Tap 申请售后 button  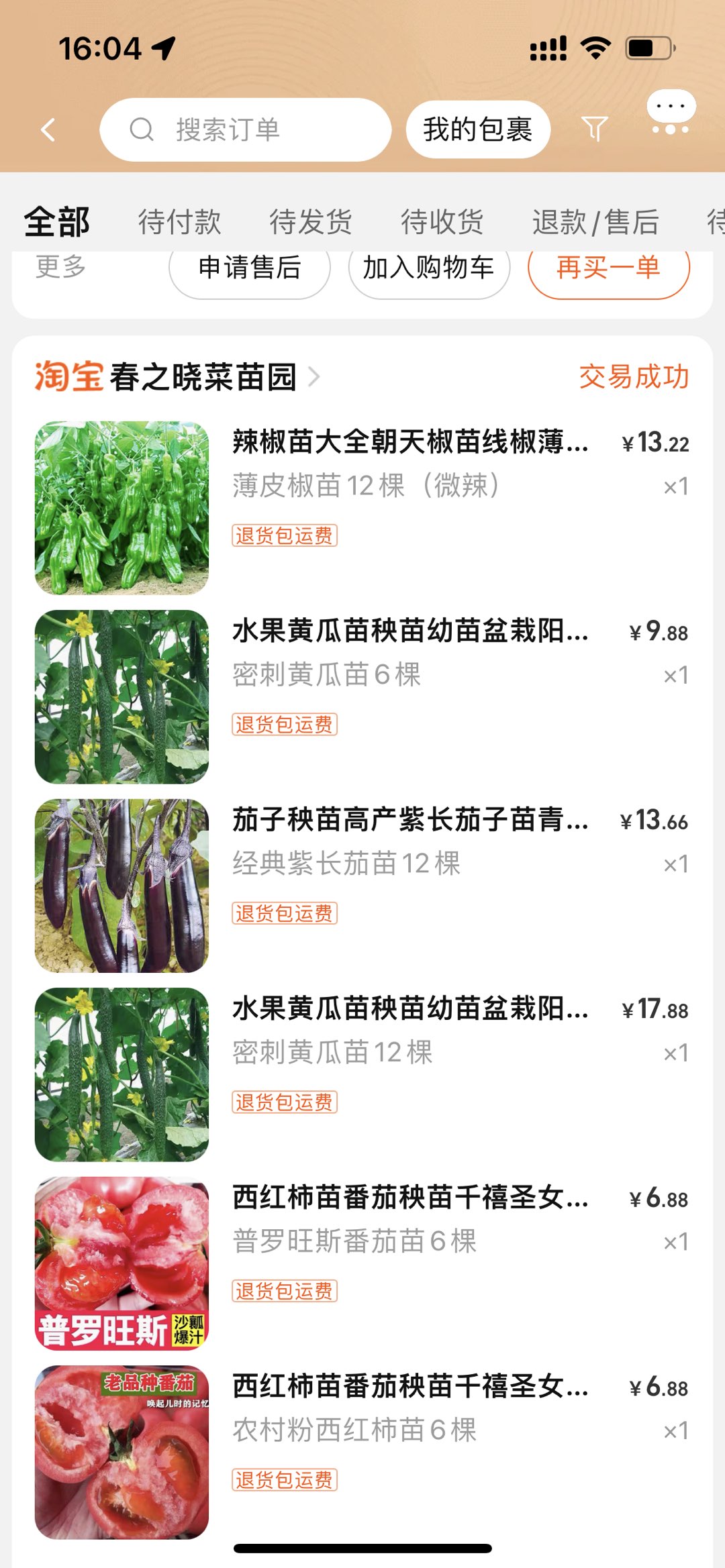pyautogui.click(x=249, y=269)
